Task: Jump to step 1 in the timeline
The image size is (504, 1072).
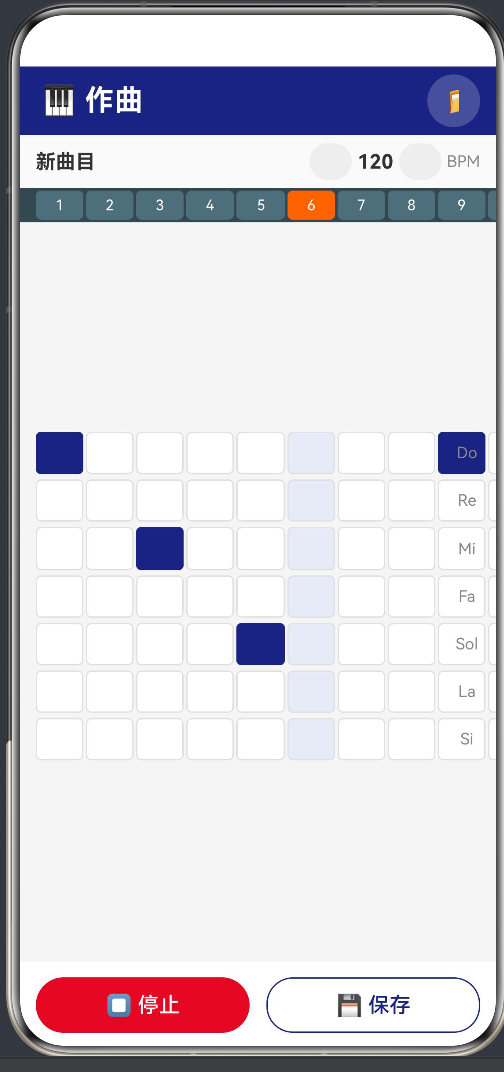Action: point(59,205)
